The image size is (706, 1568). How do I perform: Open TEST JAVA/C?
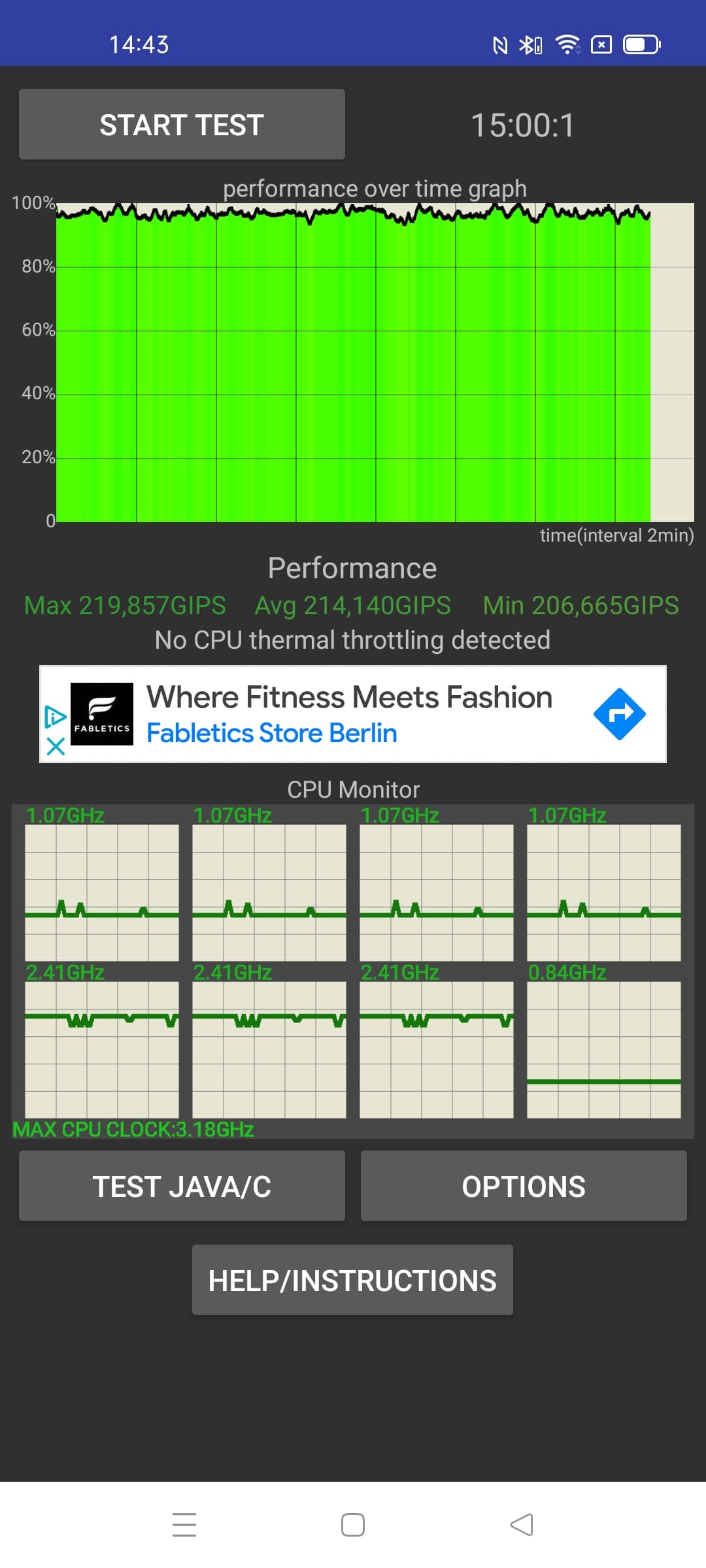[182, 1186]
